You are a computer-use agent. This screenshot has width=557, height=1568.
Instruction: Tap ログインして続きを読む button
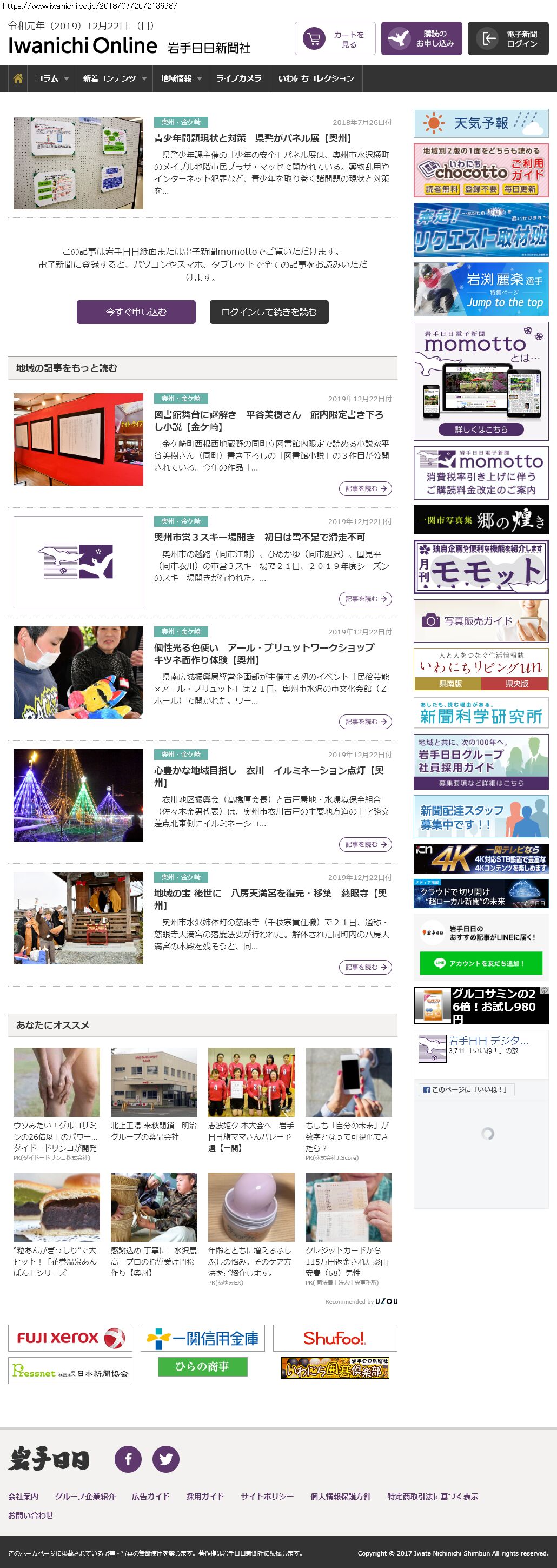pos(268,312)
